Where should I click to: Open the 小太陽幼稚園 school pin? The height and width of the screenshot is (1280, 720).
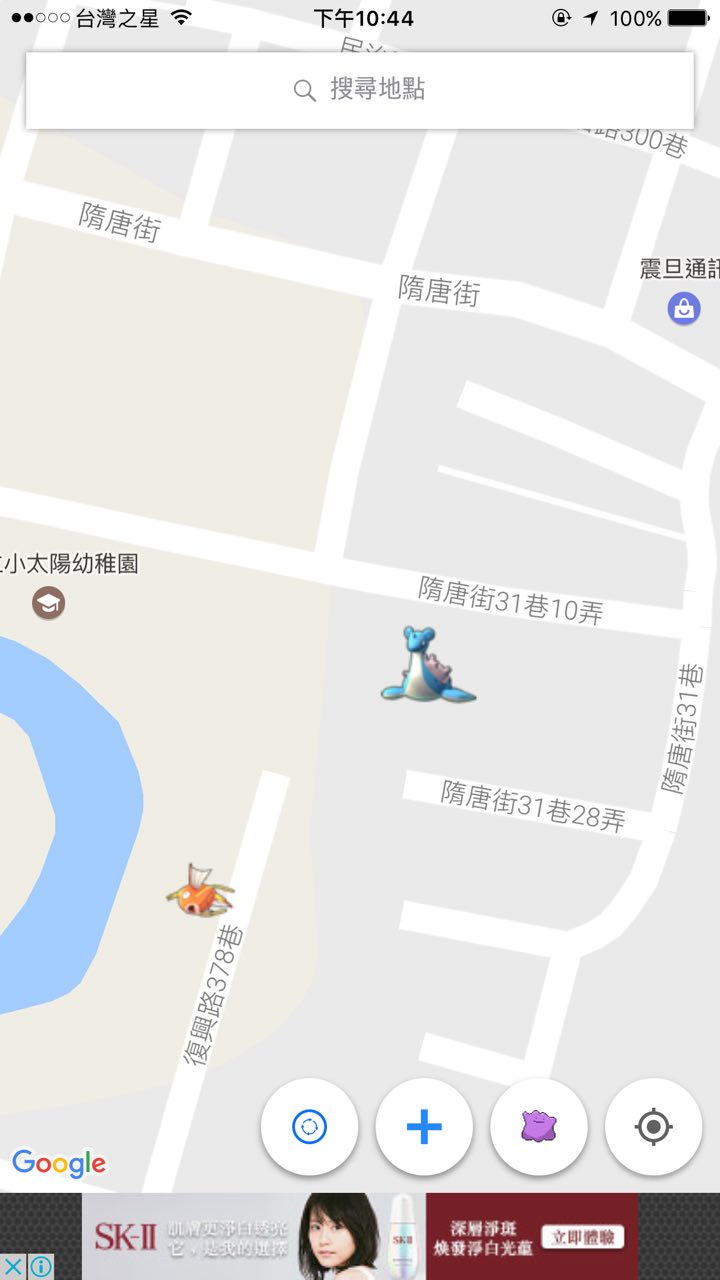pos(48,603)
